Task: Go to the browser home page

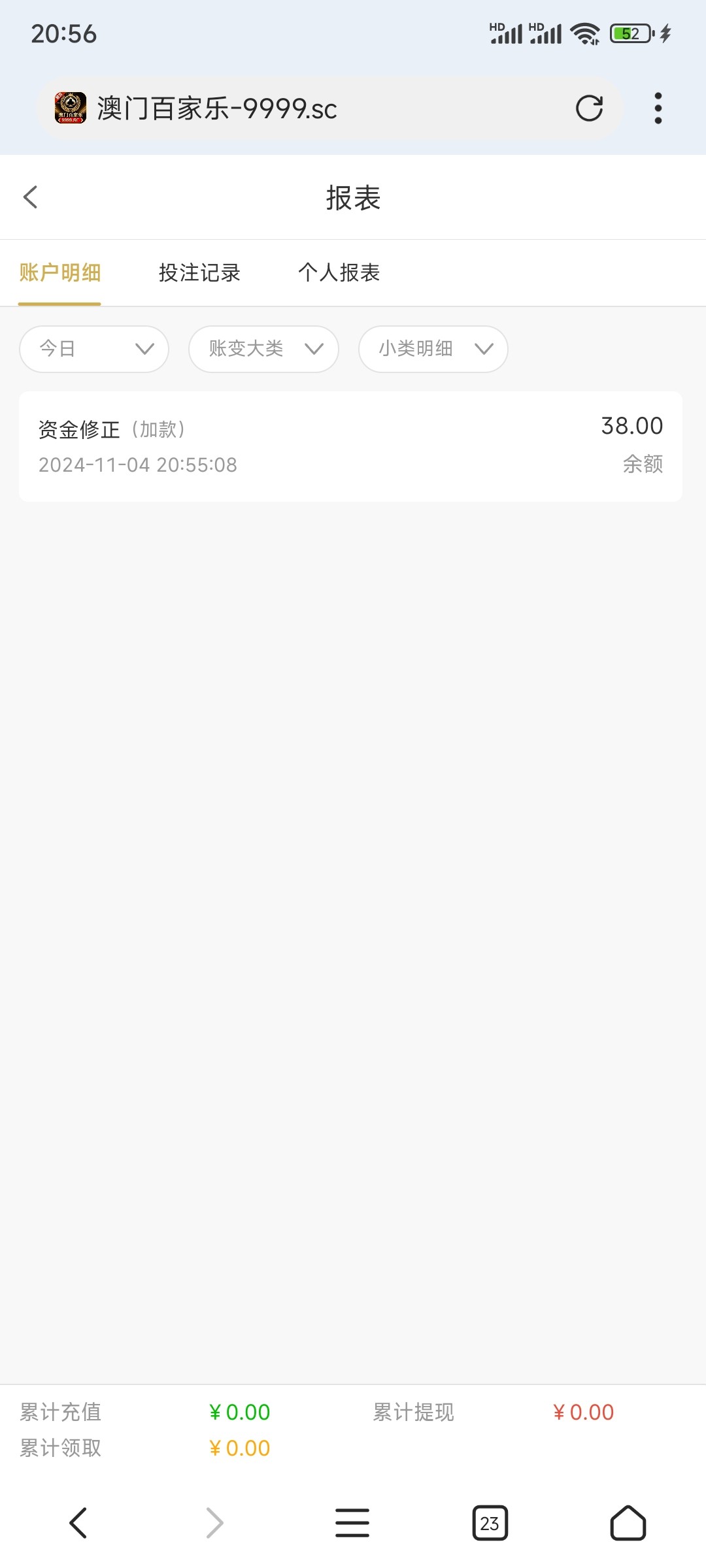Action: (x=628, y=1523)
